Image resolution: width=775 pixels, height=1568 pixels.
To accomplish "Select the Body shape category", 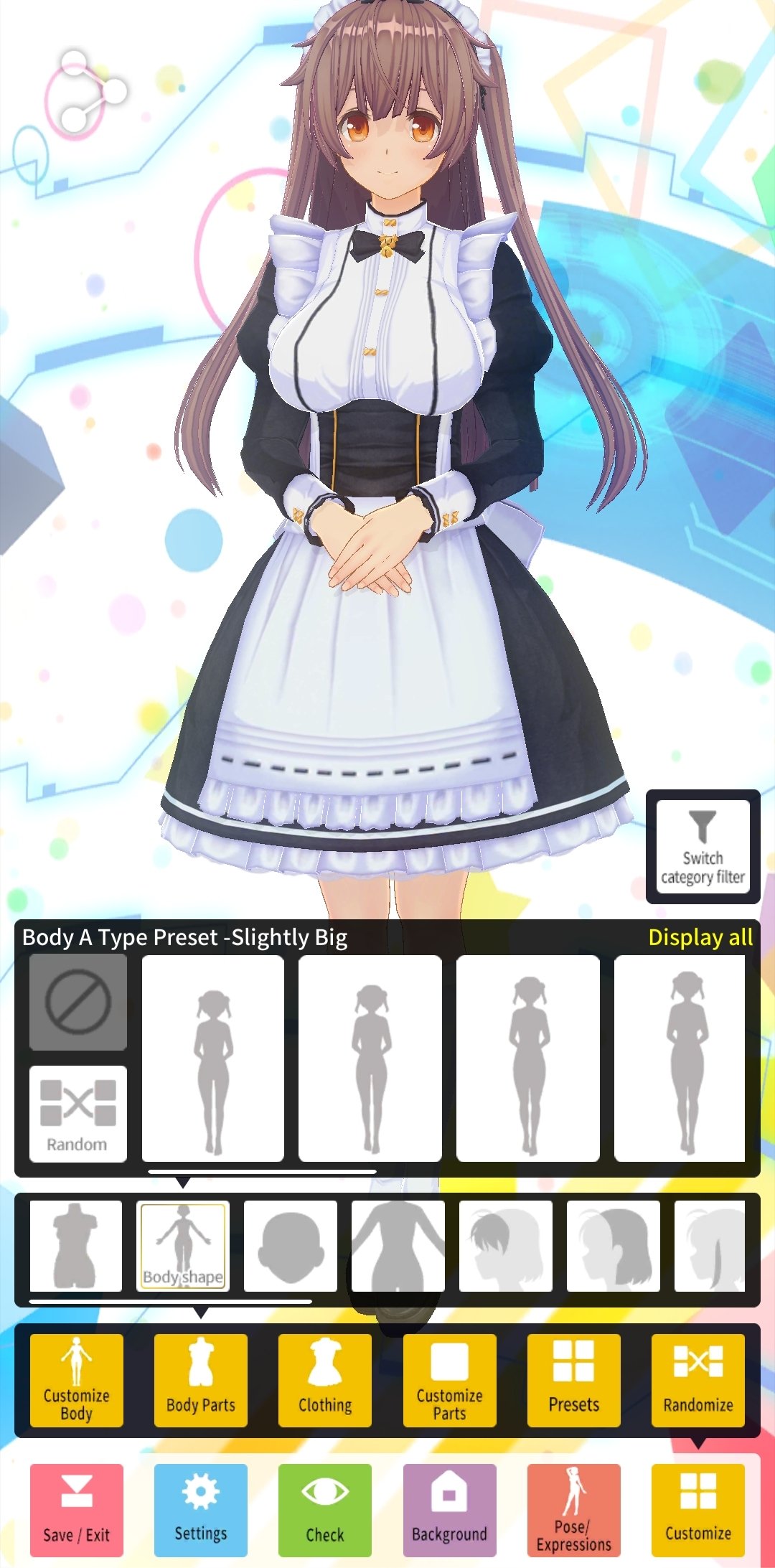I will [x=183, y=1246].
